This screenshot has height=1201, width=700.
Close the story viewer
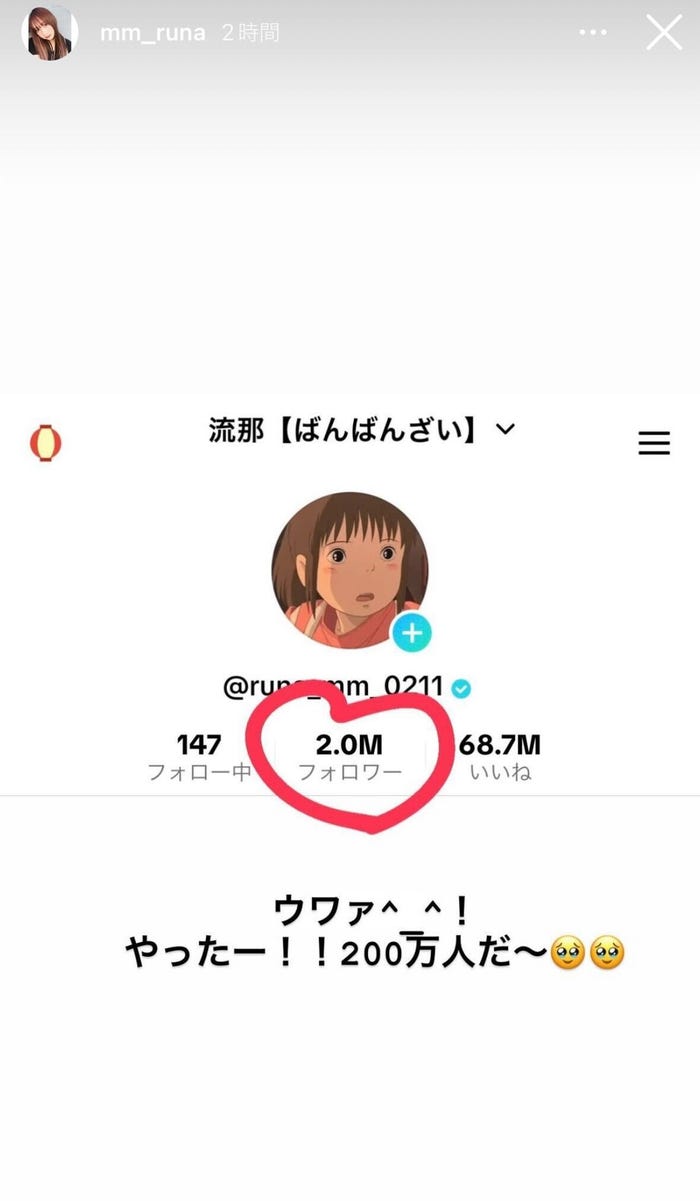pyautogui.click(x=665, y=32)
